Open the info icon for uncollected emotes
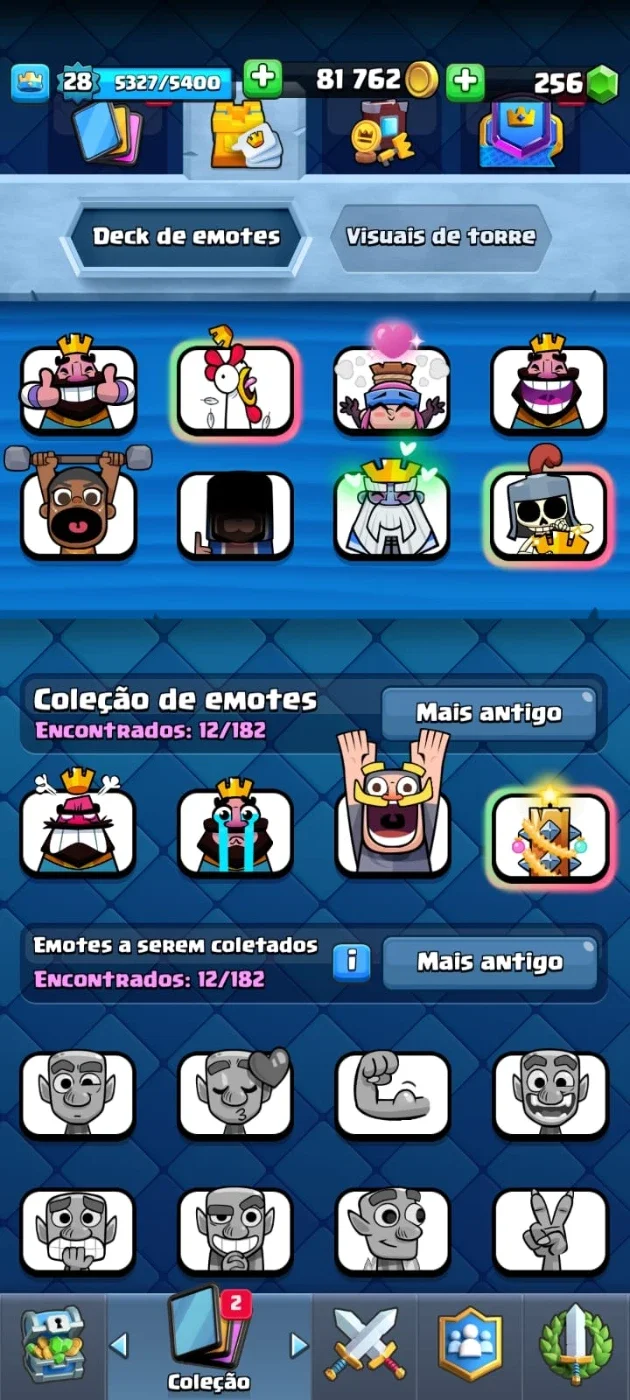Viewport: 630px width, 1400px height. pyautogui.click(x=351, y=962)
